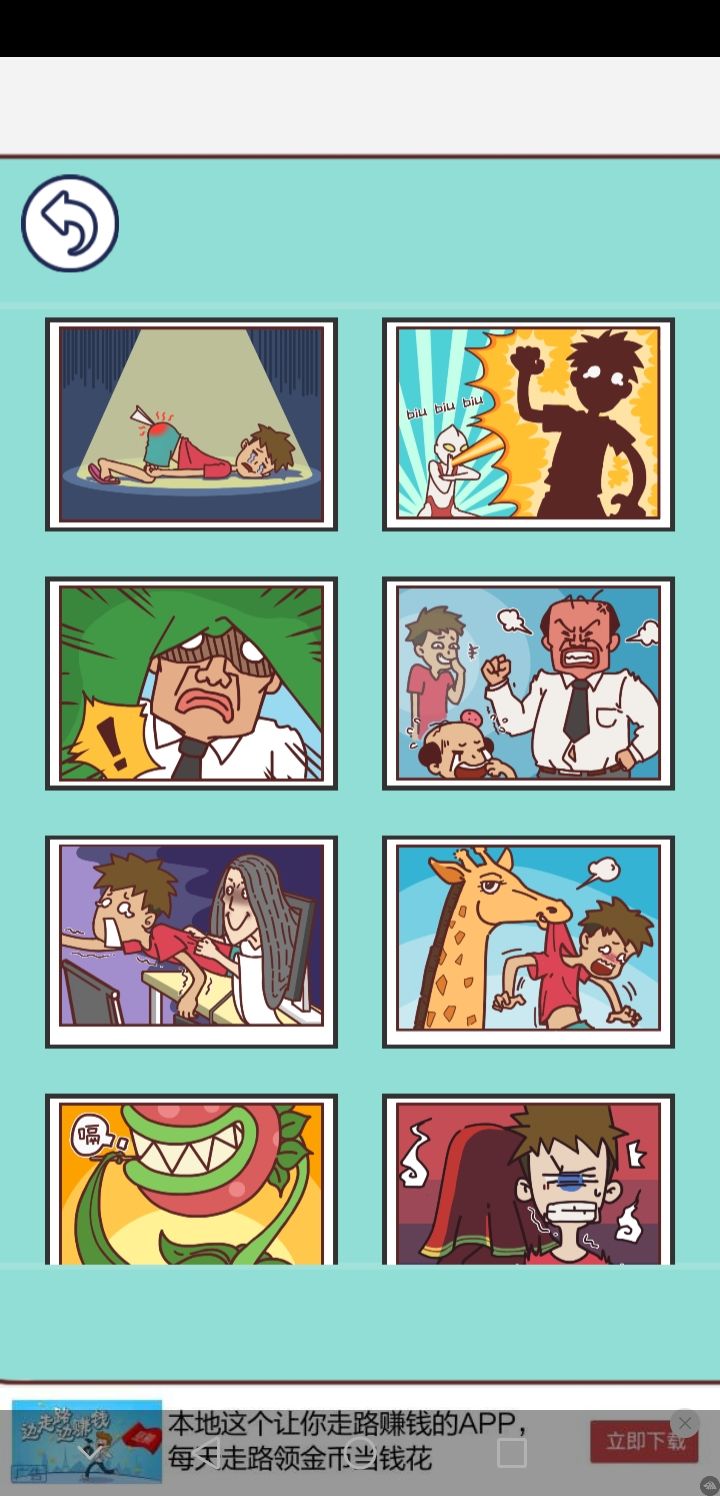Select the shivering boy with red towel level
Screen dimensions: 720x1496
point(527,1180)
